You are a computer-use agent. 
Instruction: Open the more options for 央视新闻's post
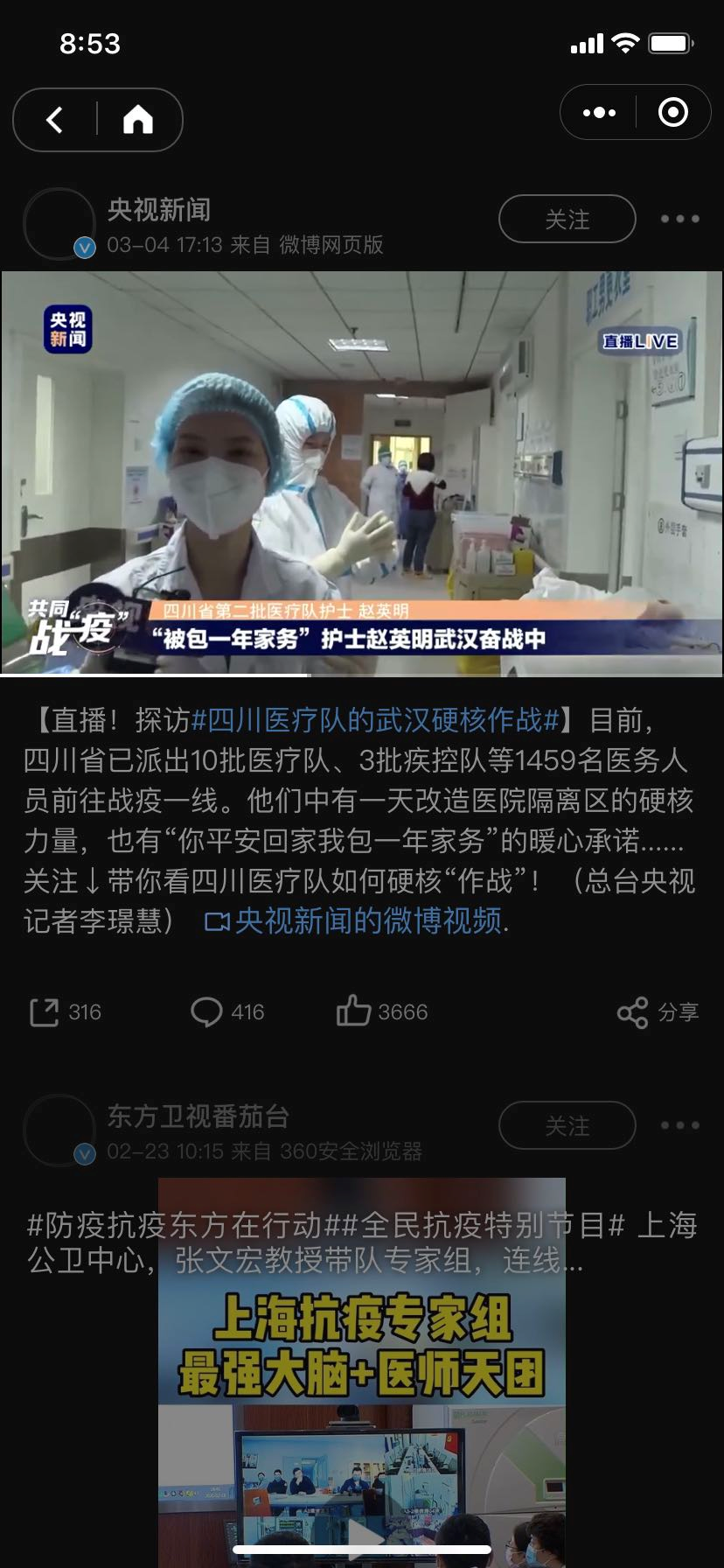click(679, 219)
